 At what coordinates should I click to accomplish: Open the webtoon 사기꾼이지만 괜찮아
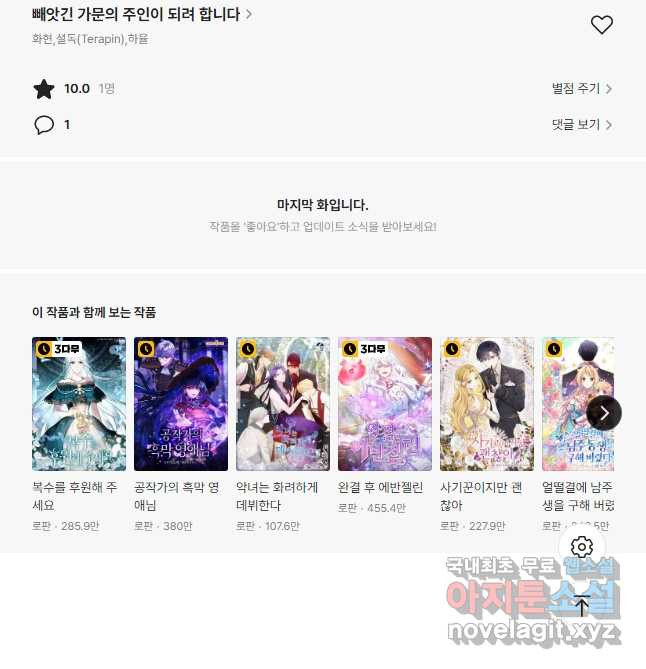tap(487, 404)
